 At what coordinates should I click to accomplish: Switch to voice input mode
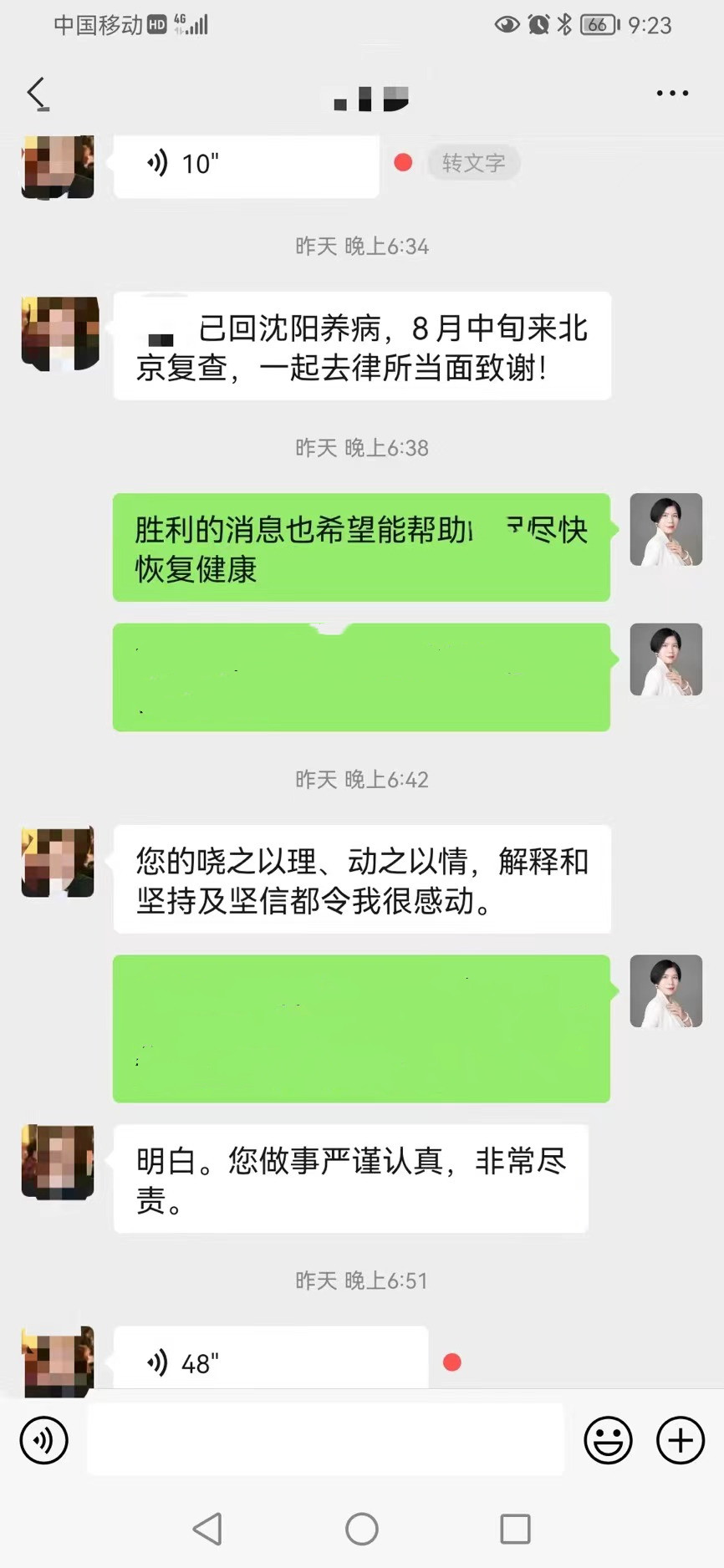click(x=43, y=1440)
